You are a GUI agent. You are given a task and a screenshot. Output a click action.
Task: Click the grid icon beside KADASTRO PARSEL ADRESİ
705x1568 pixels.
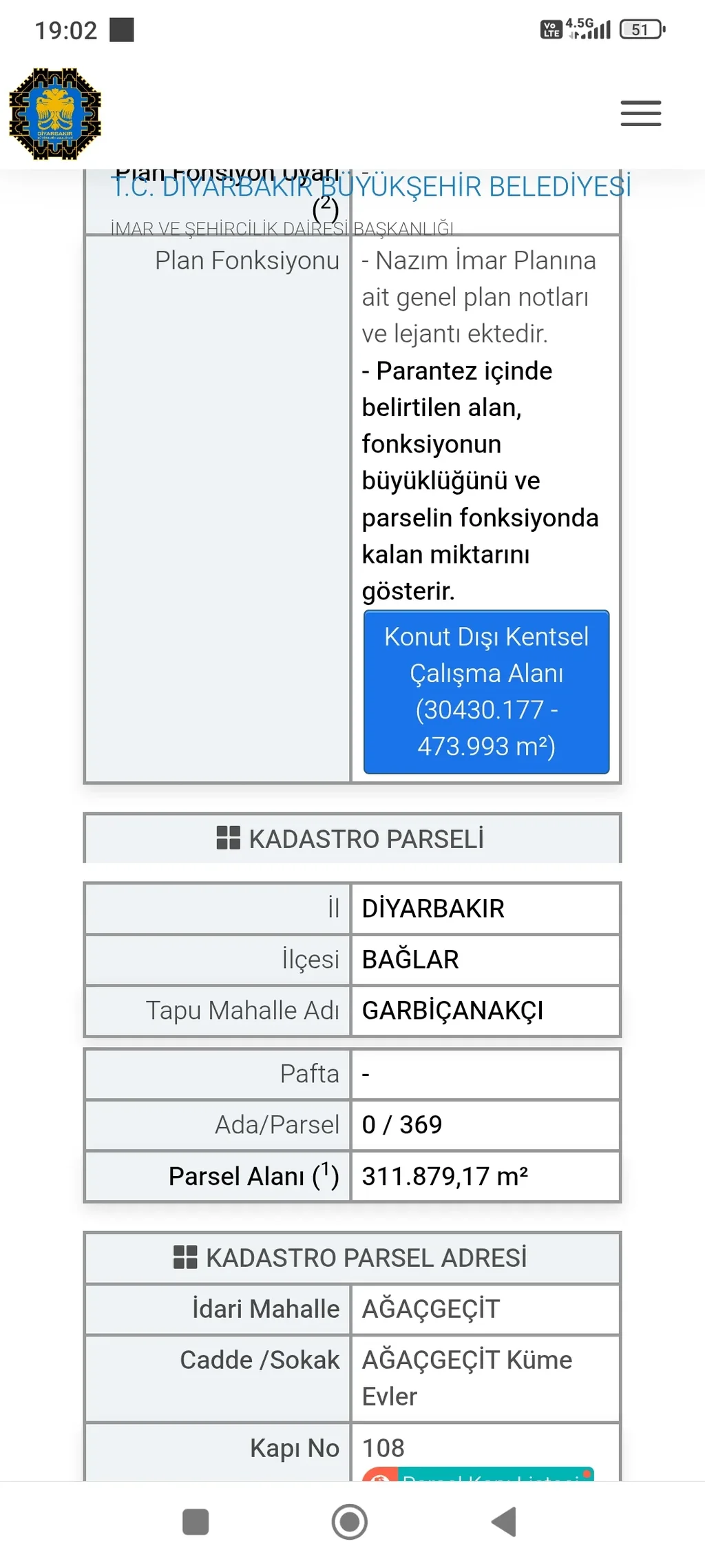(185, 1256)
